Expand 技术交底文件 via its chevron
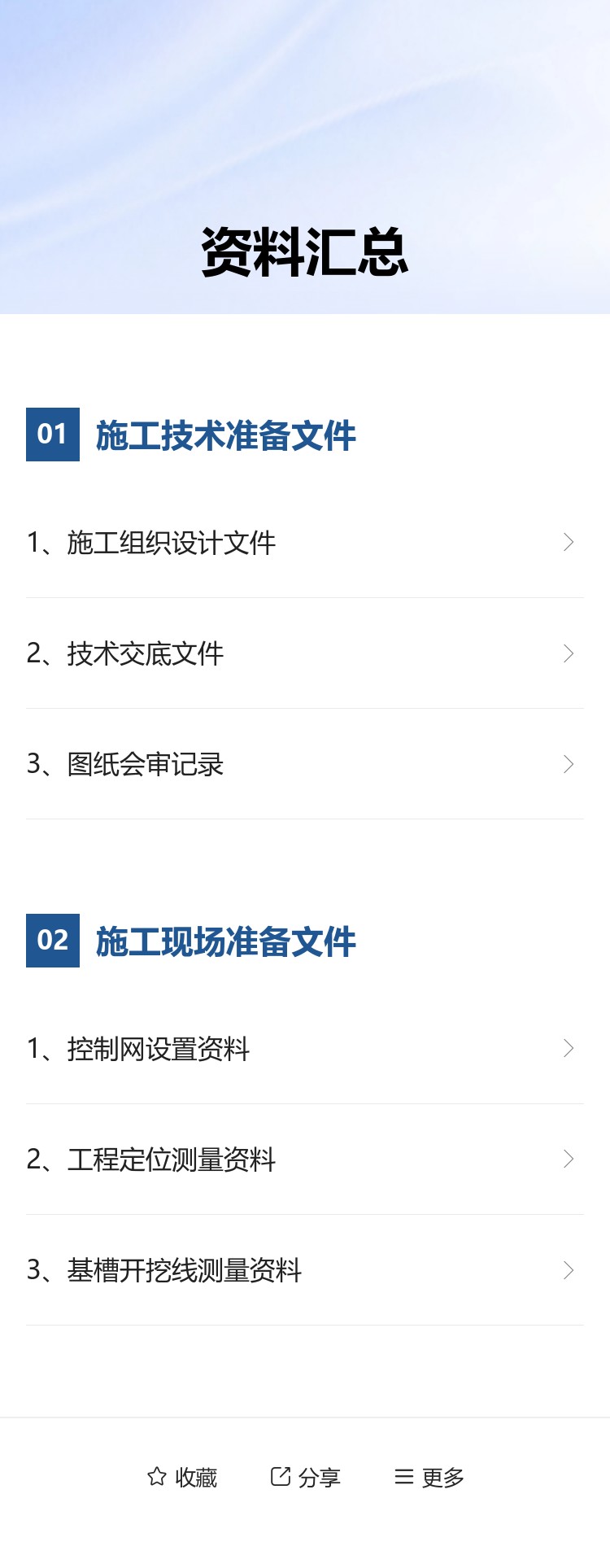 click(568, 653)
